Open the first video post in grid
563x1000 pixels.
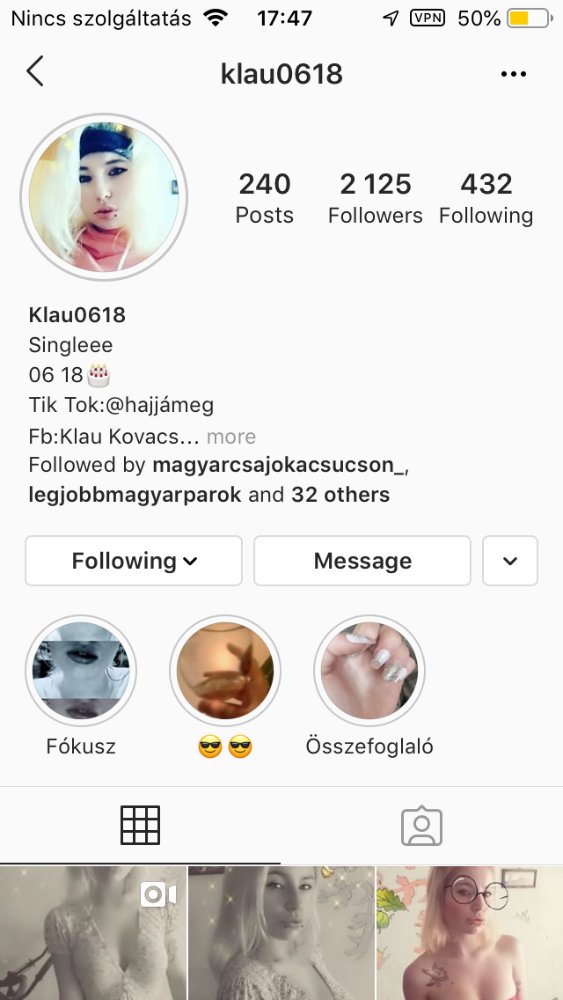pos(93,932)
